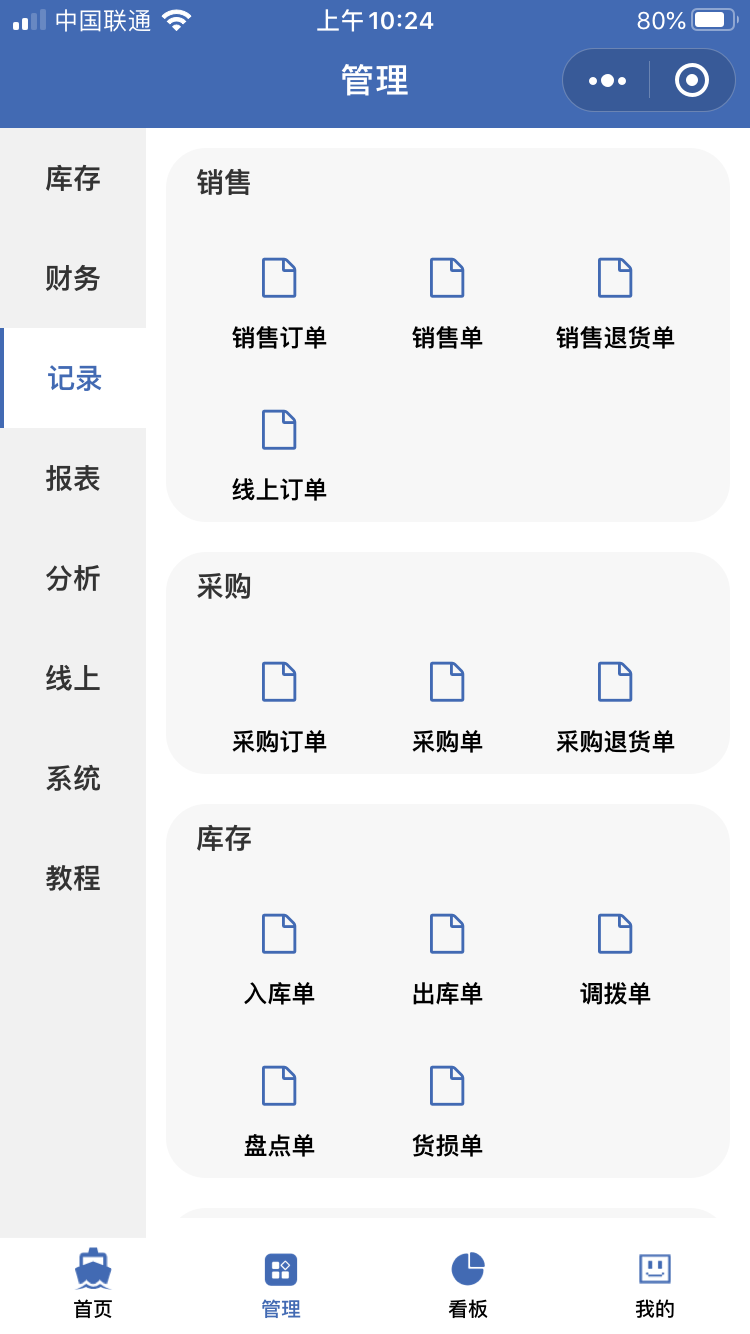Select the 销售退货单 icon
The height and width of the screenshot is (1334, 750).
615,277
